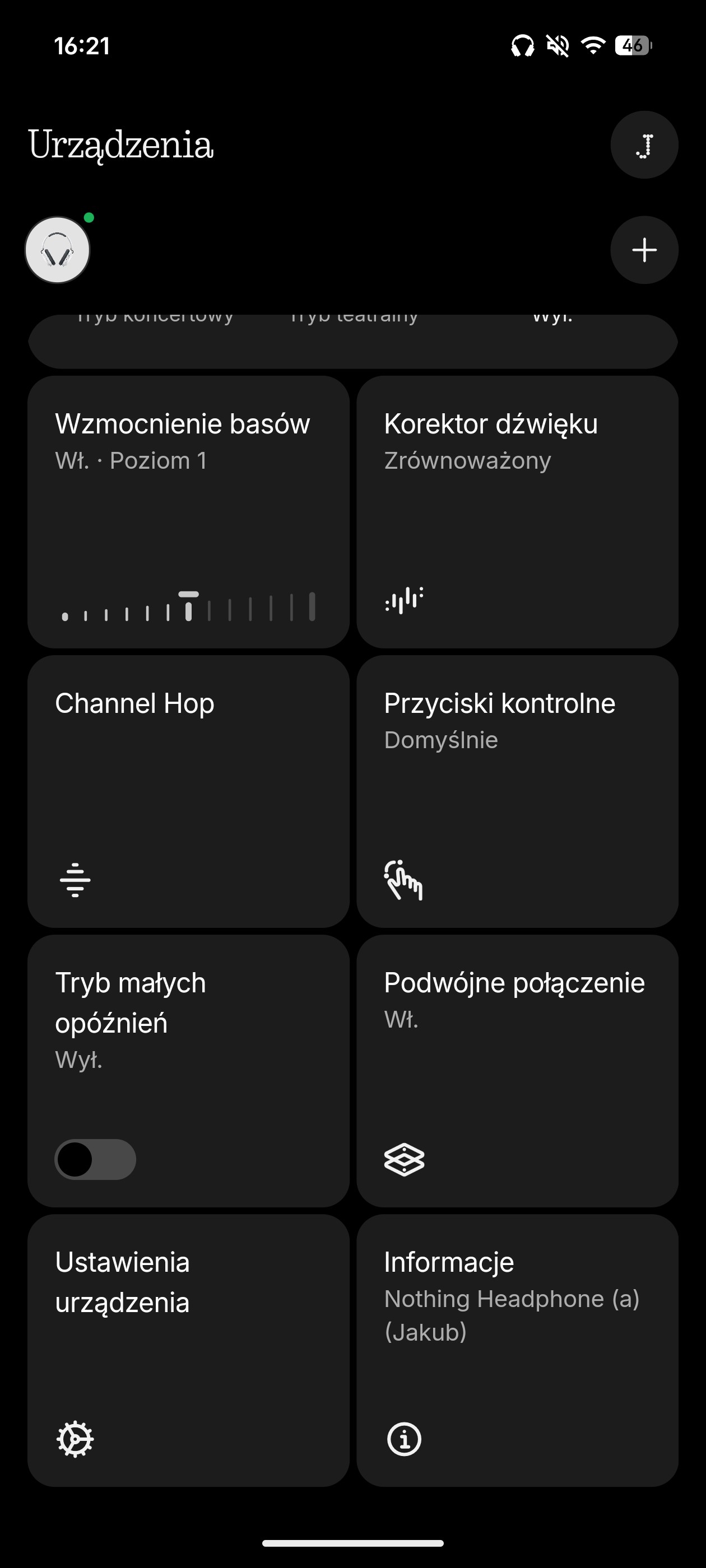The height and width of the screenshot is (1568, 706).
Task: Add a new device with plus button
Action: [644, 250]
